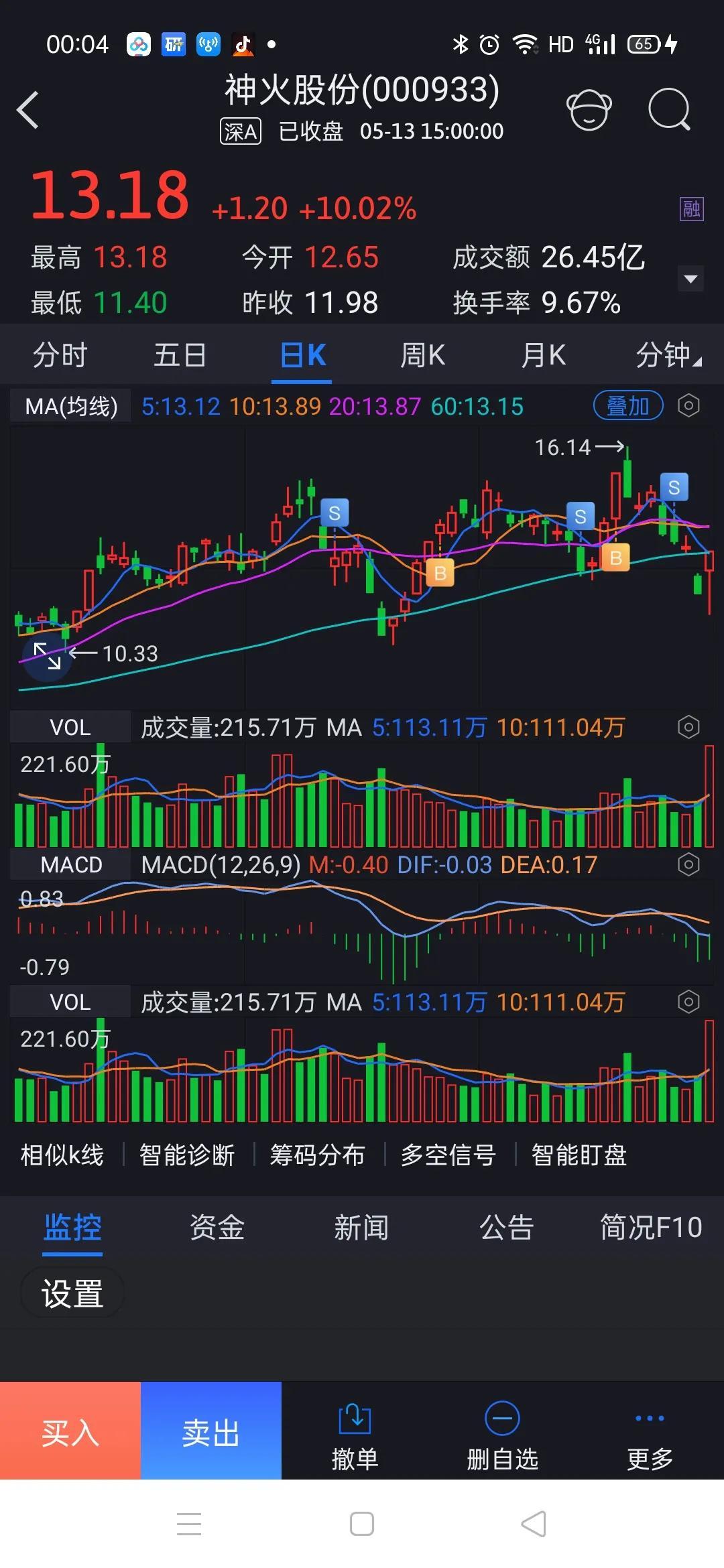This screenshot has width=724, height=1568.
Task: Select the 周K chart tab
Action: 422,355
